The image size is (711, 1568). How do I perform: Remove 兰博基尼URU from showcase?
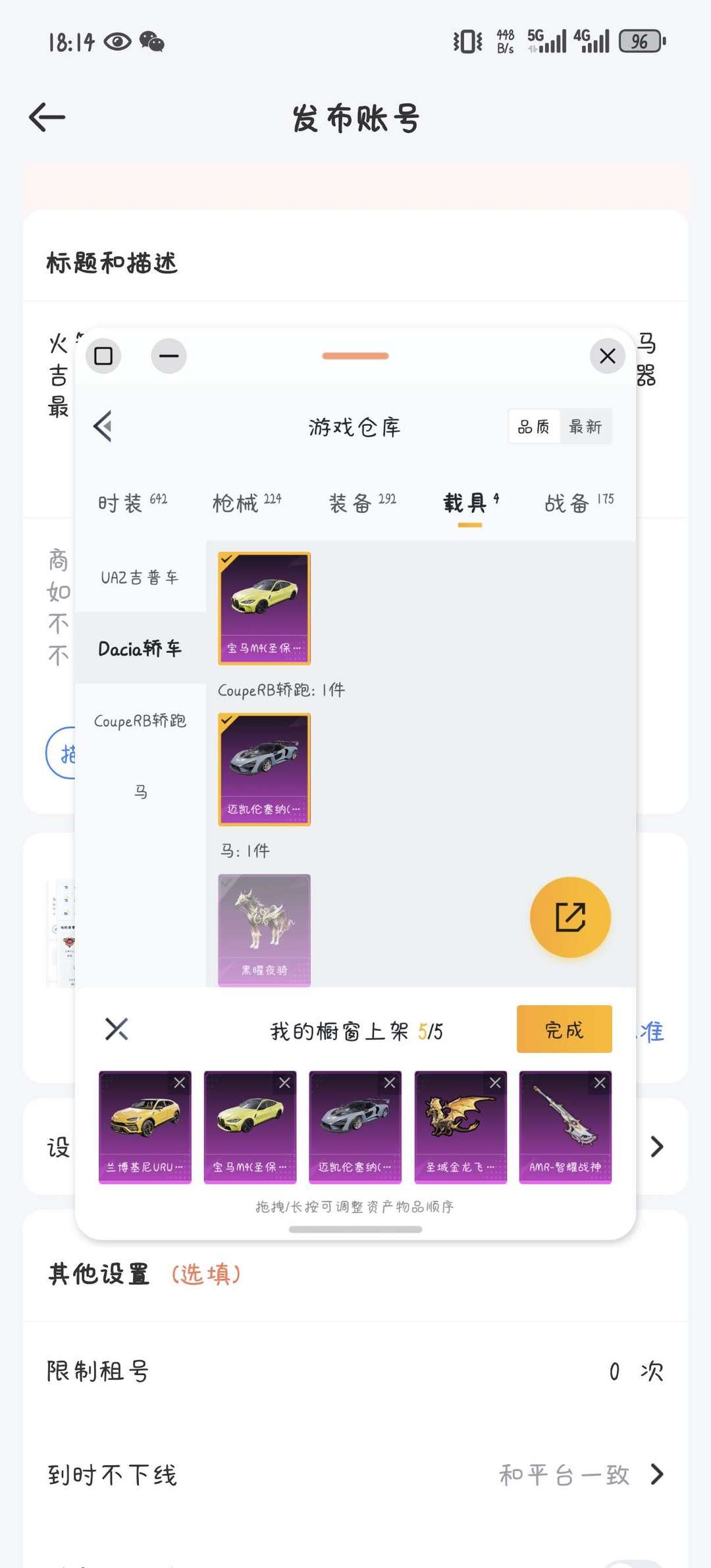pyautogui.click(x=179, y=1083)
